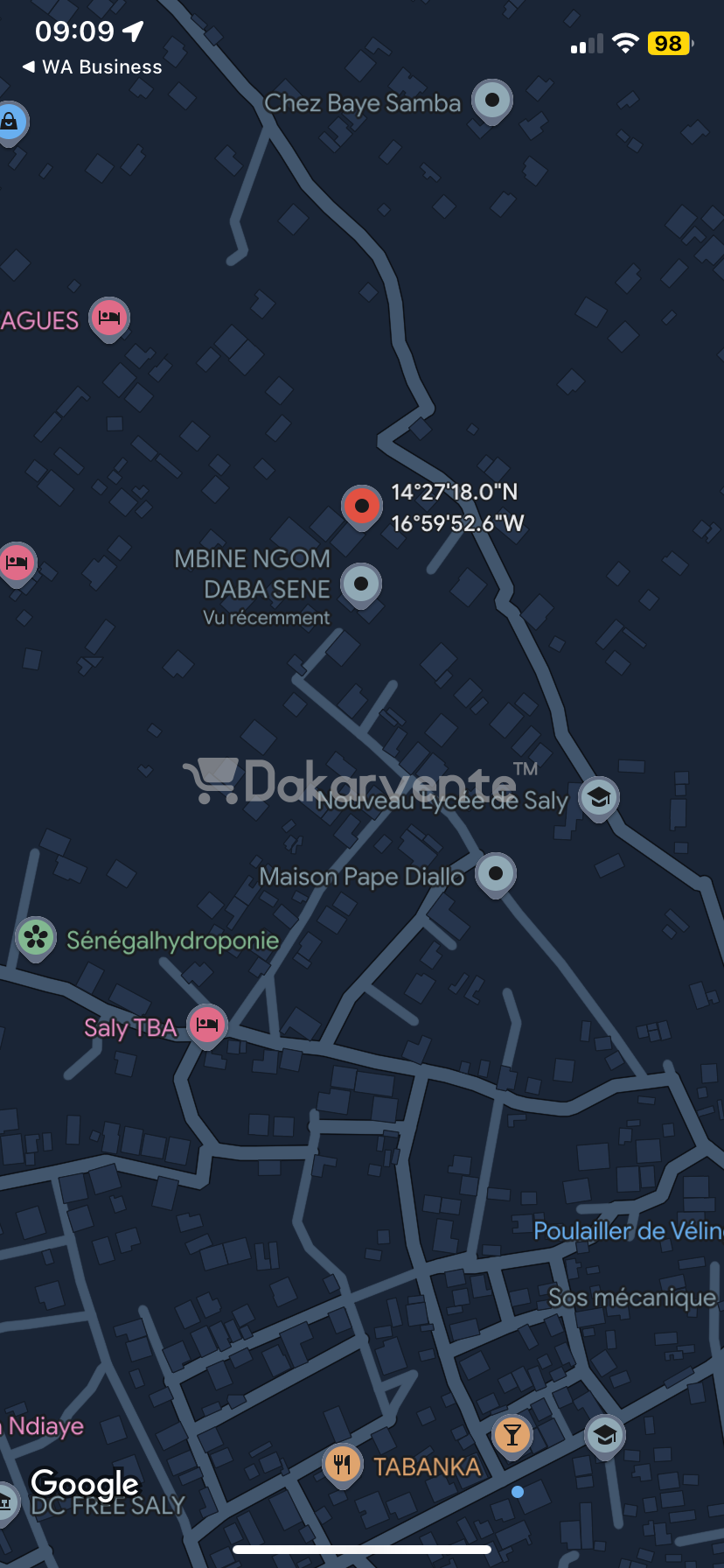Image resolution: width=724 pixels, height=1568 pixels.
Task: Select the Maison Pape Diallo pin
Action: [x=496, y=875]
